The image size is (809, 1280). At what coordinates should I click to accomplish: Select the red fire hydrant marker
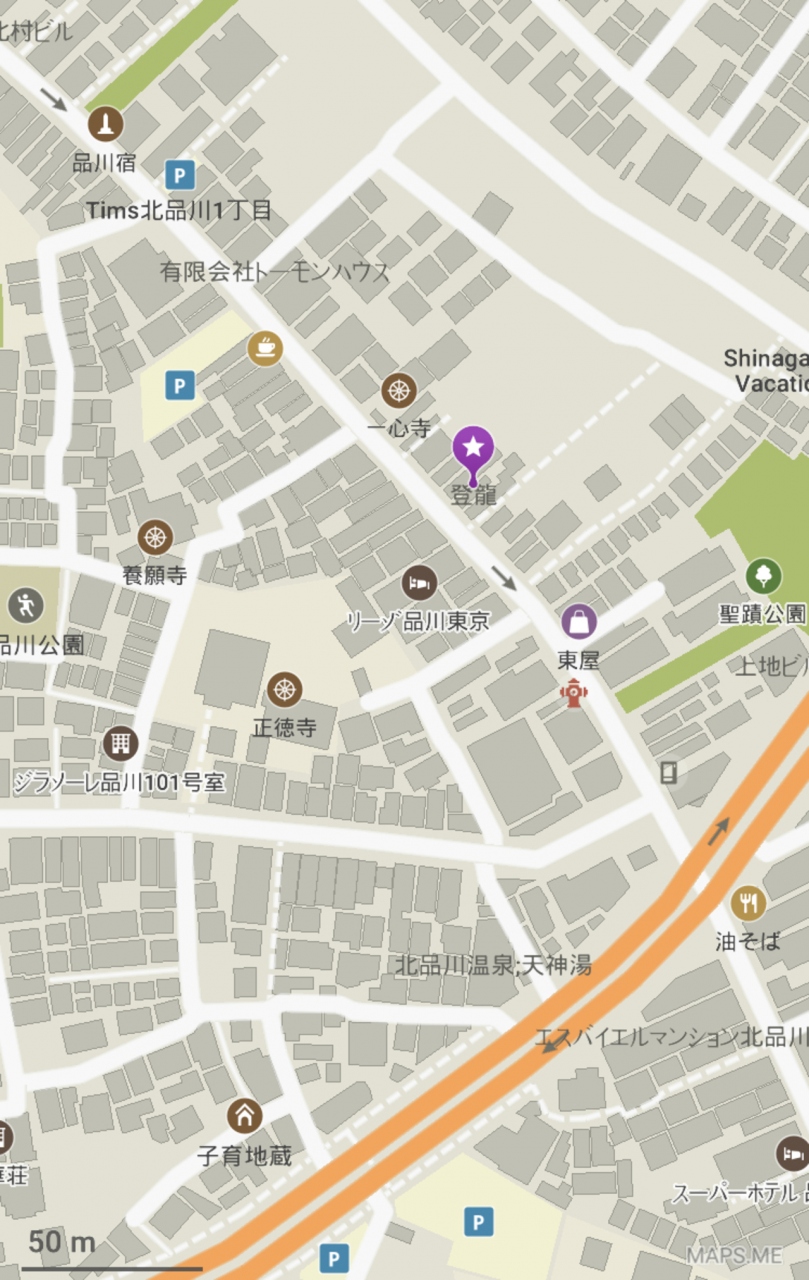pos(574,693)
